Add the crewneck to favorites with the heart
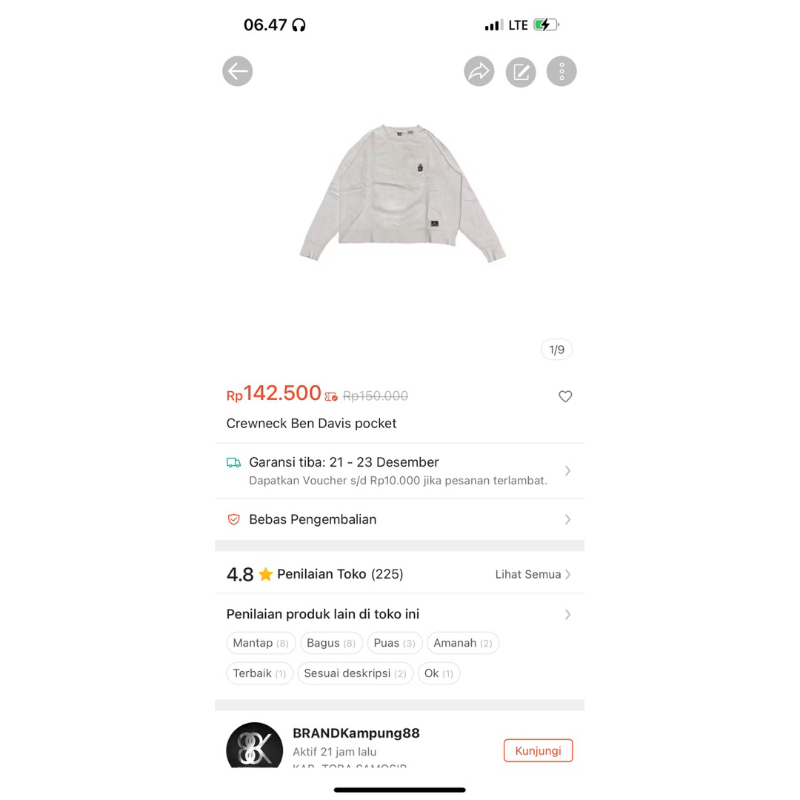Screen dimensions: 800x800 (565, 397)
